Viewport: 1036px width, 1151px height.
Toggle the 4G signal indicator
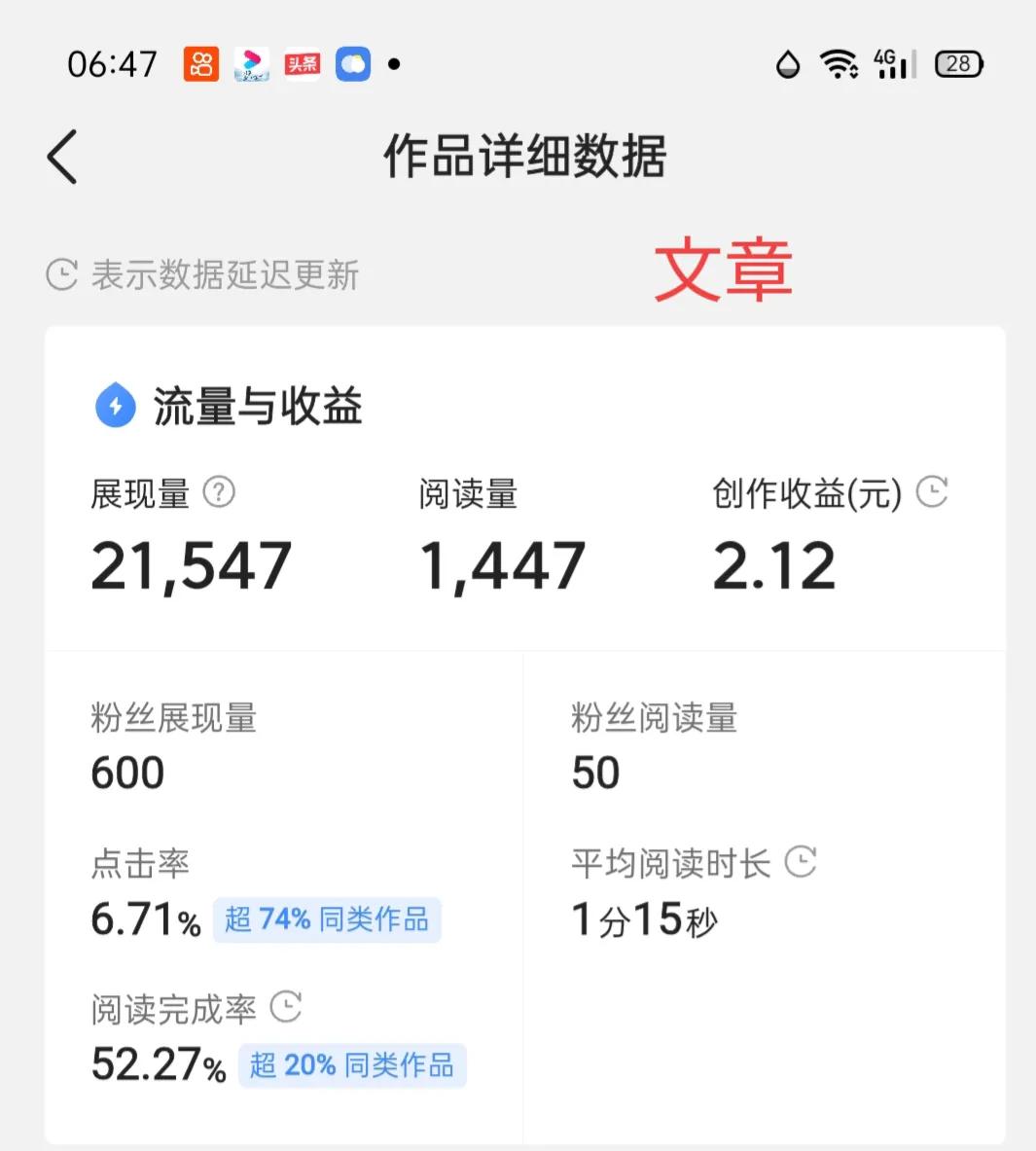(891, 63)
